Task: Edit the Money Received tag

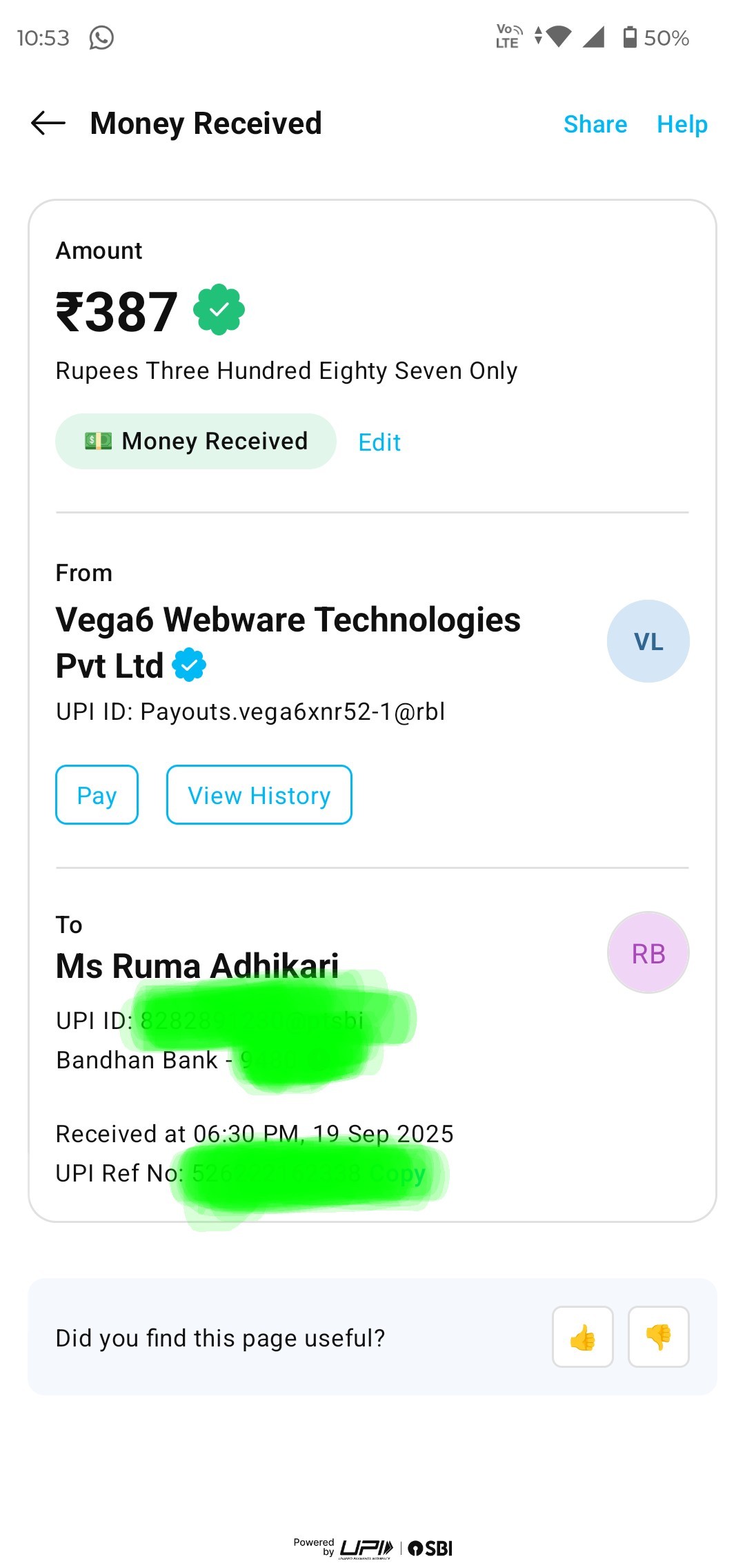Action: pos(379,442)
